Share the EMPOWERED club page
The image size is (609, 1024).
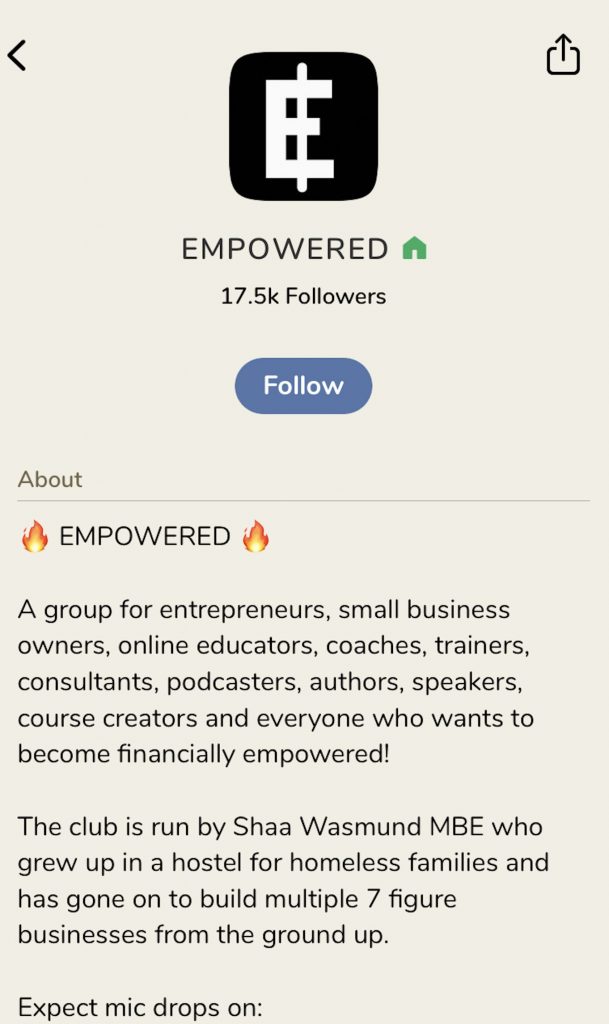coord(563,55)
